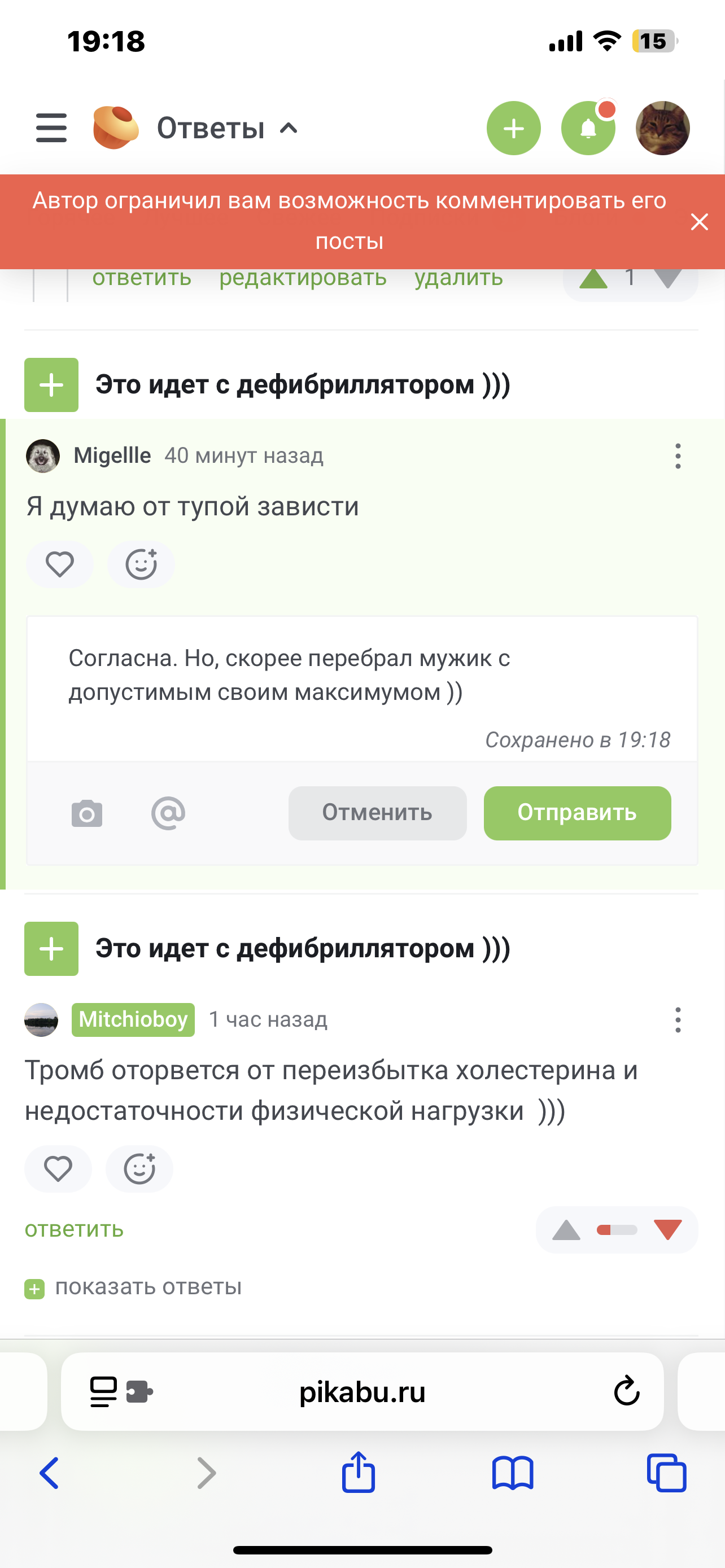The height and width of the screenshot is (1568, 725).
Task: Open the profile avatar
Action: pos(662,129)
